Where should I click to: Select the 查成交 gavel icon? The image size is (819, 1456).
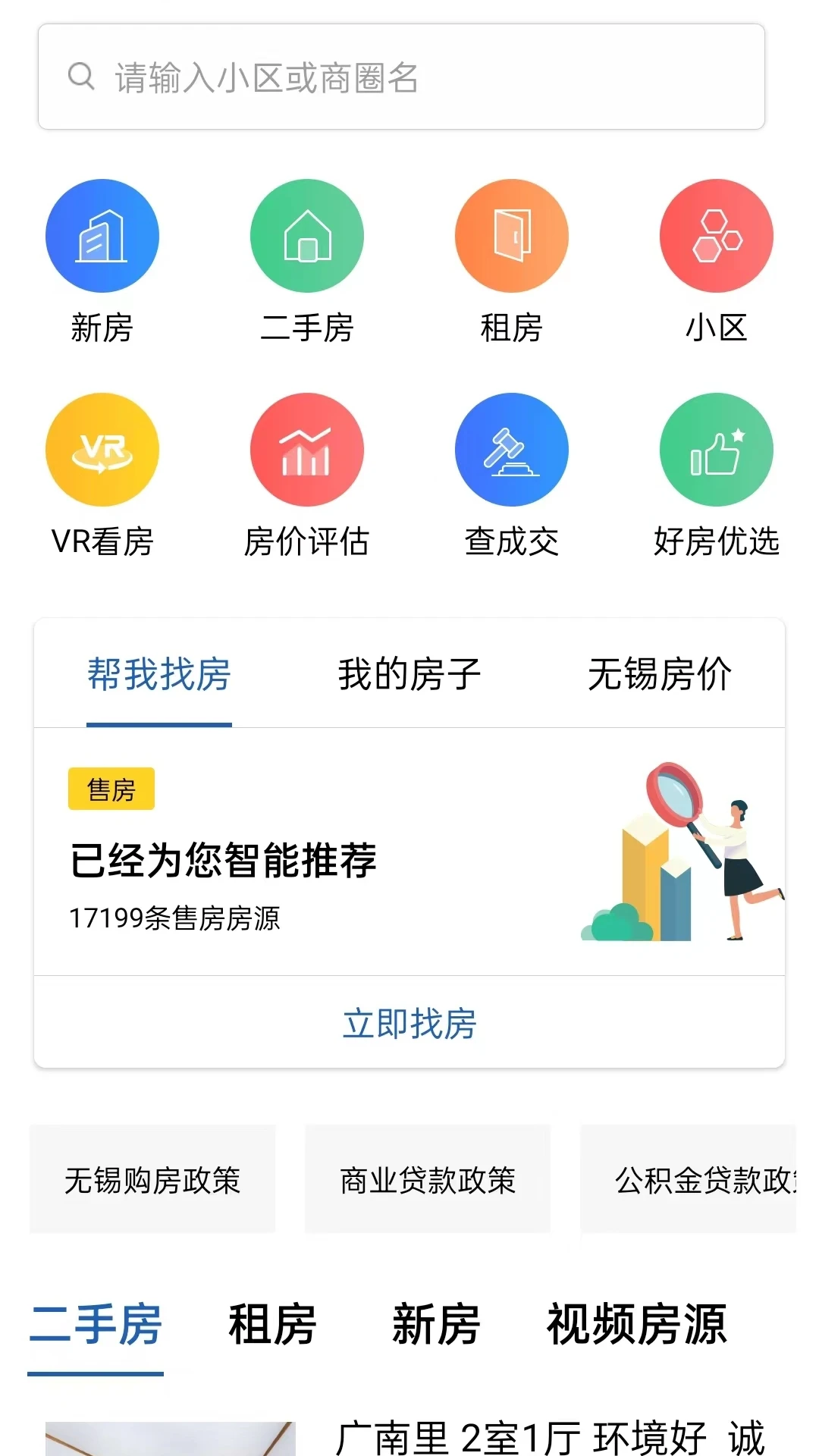[x=512, y=450]
